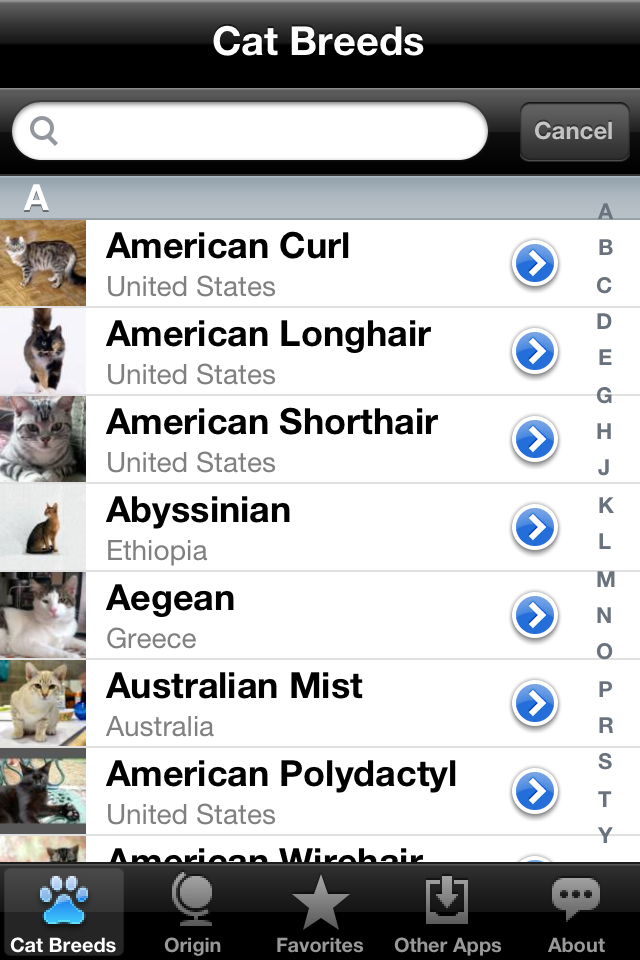640x960 pixels.
Task: Jump to letter M in the index
Action: point(605,579)
